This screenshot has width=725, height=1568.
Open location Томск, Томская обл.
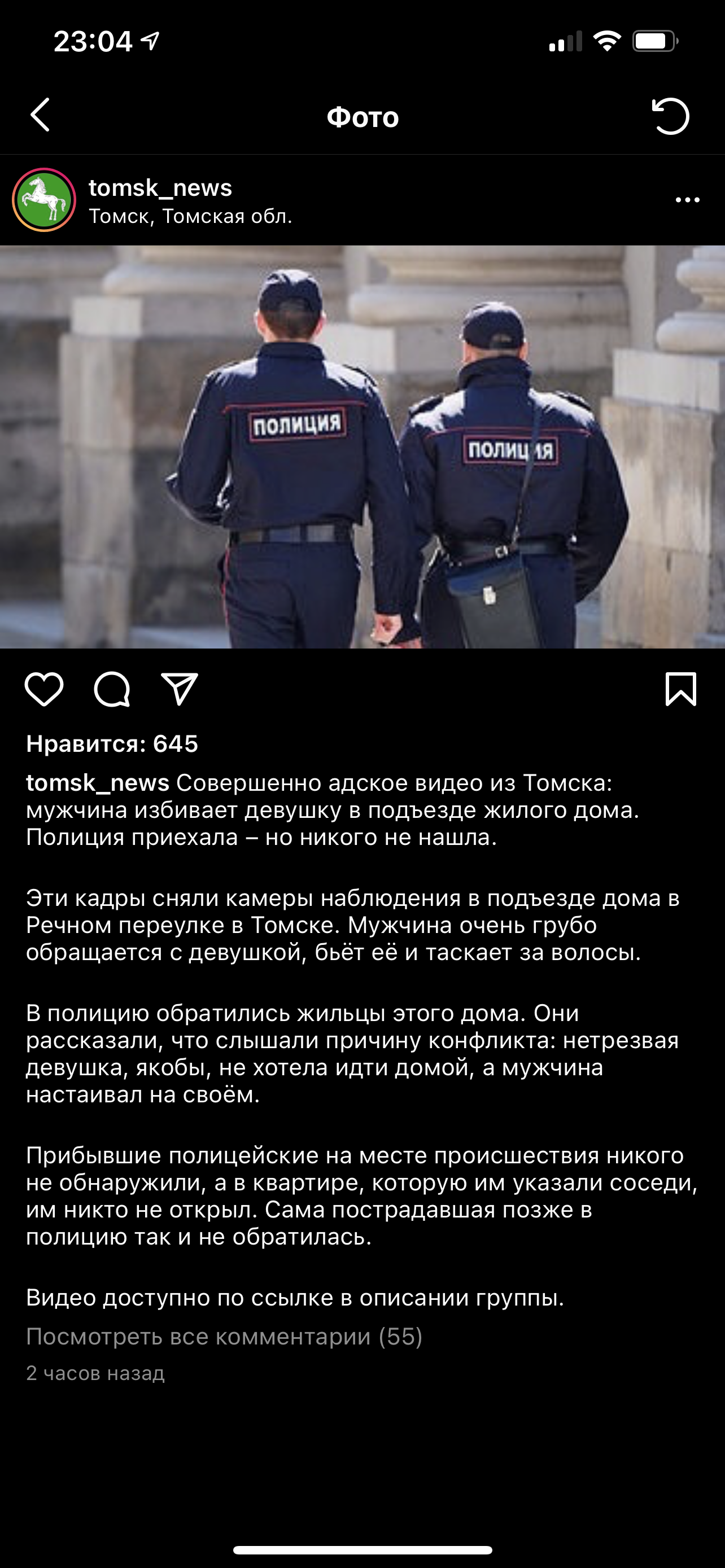coord(190,216)
